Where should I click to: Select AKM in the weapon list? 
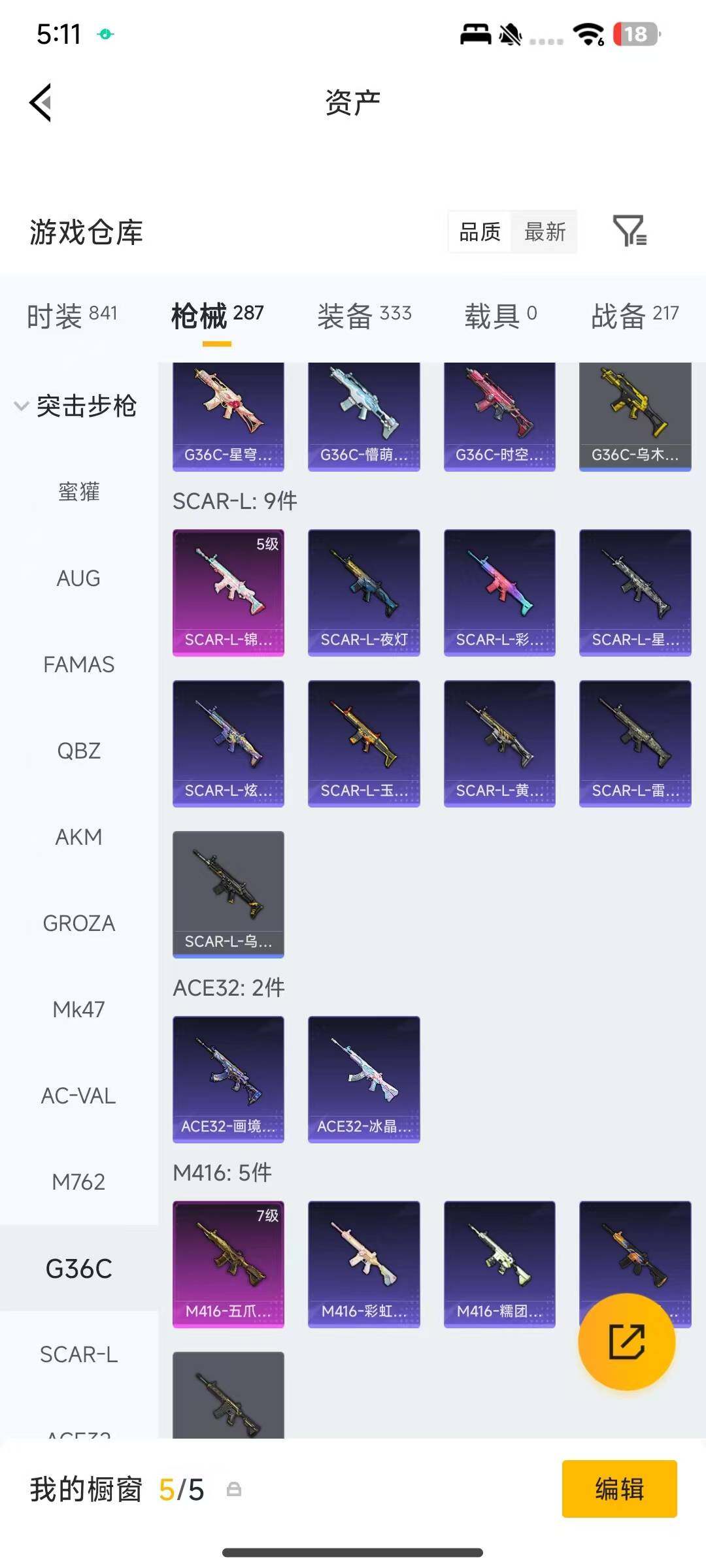pyautogui.click(x=78, y=837)
